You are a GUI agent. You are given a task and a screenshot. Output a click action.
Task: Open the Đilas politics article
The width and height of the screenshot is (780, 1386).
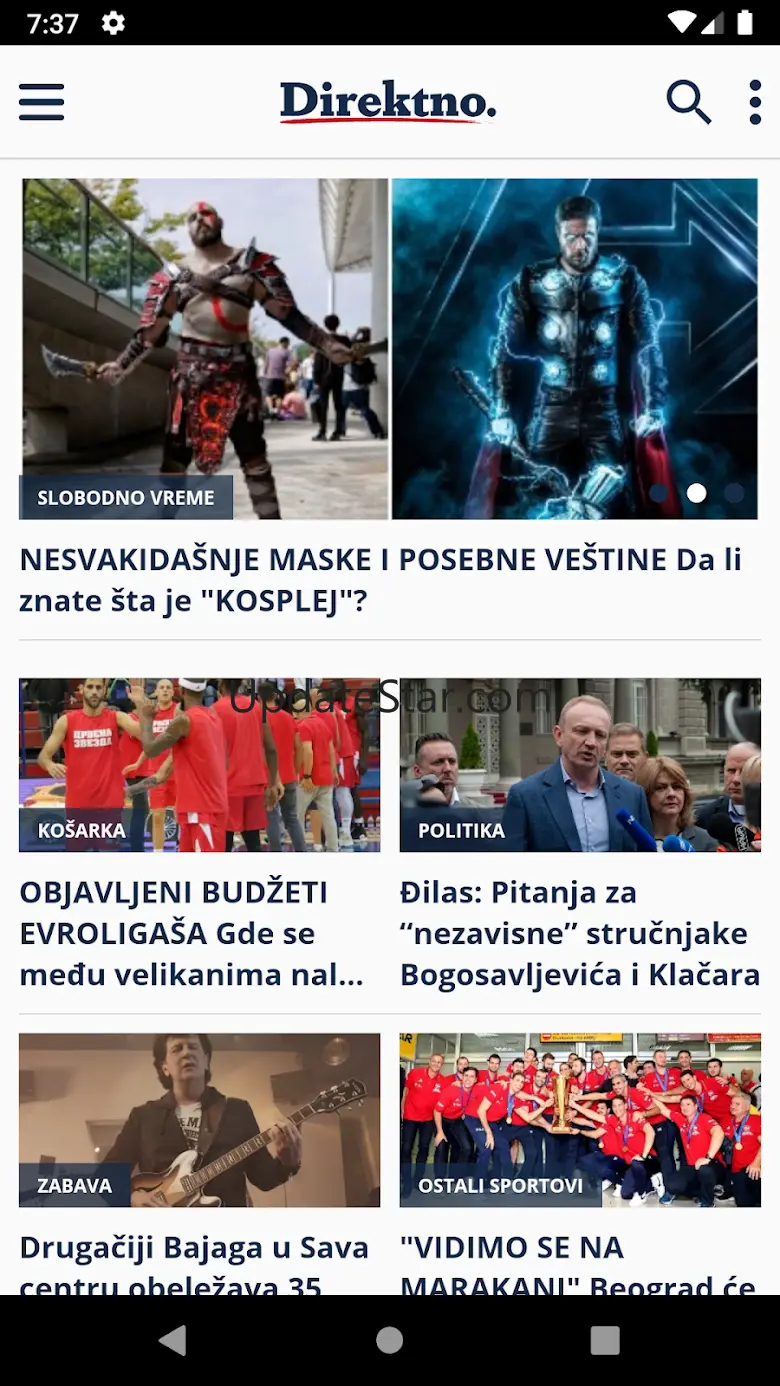pyautogui.click(x=580, y=932)
